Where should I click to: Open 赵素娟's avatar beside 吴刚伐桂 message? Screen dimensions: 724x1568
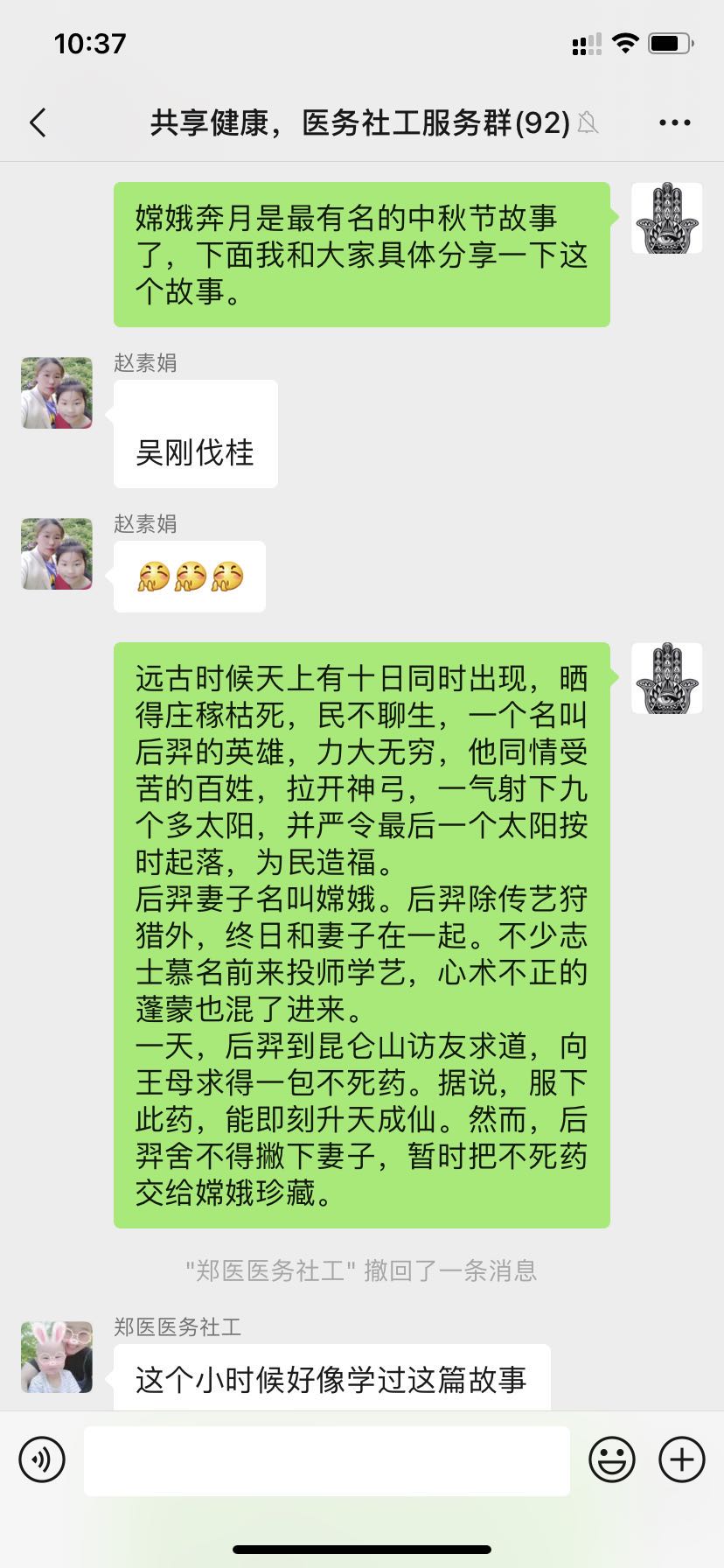[57, 393]
